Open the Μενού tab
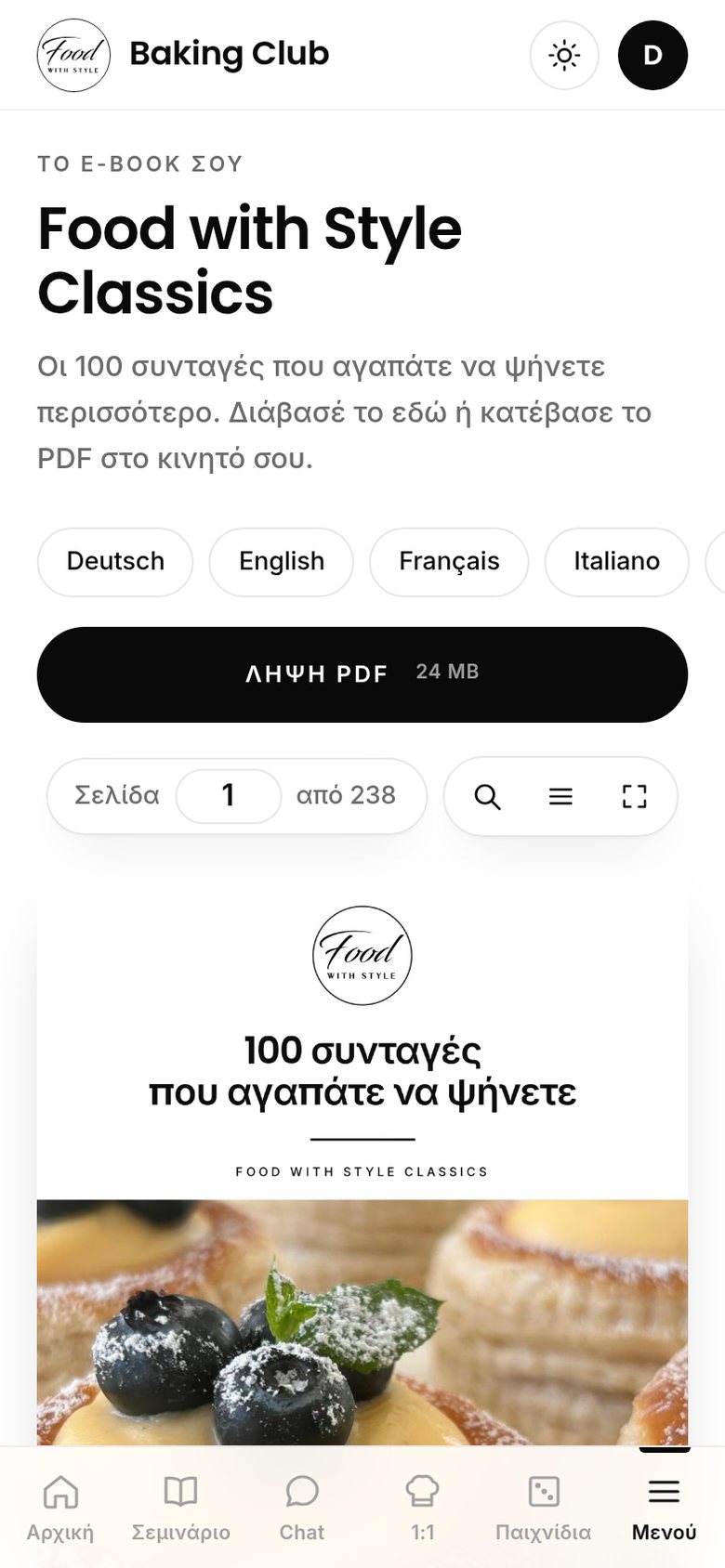The height and width of the screenshot is (1568, 725). point(664,1508)
